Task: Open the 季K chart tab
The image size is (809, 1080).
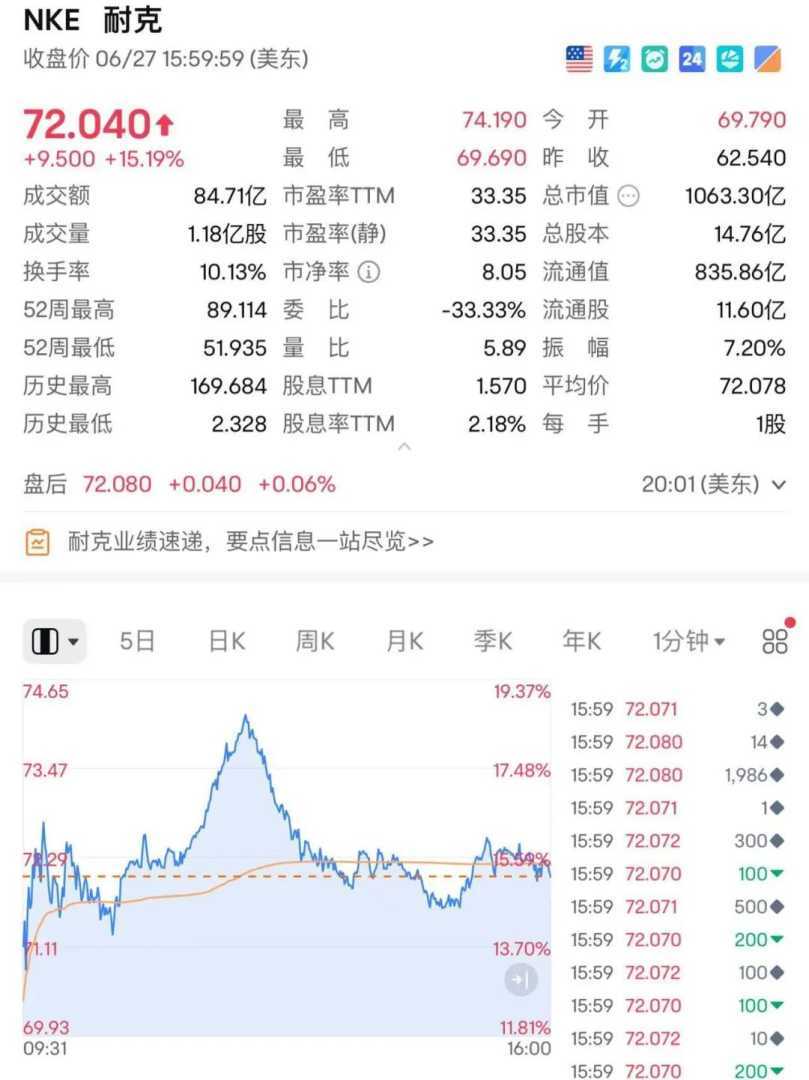Action: (493, 641)
